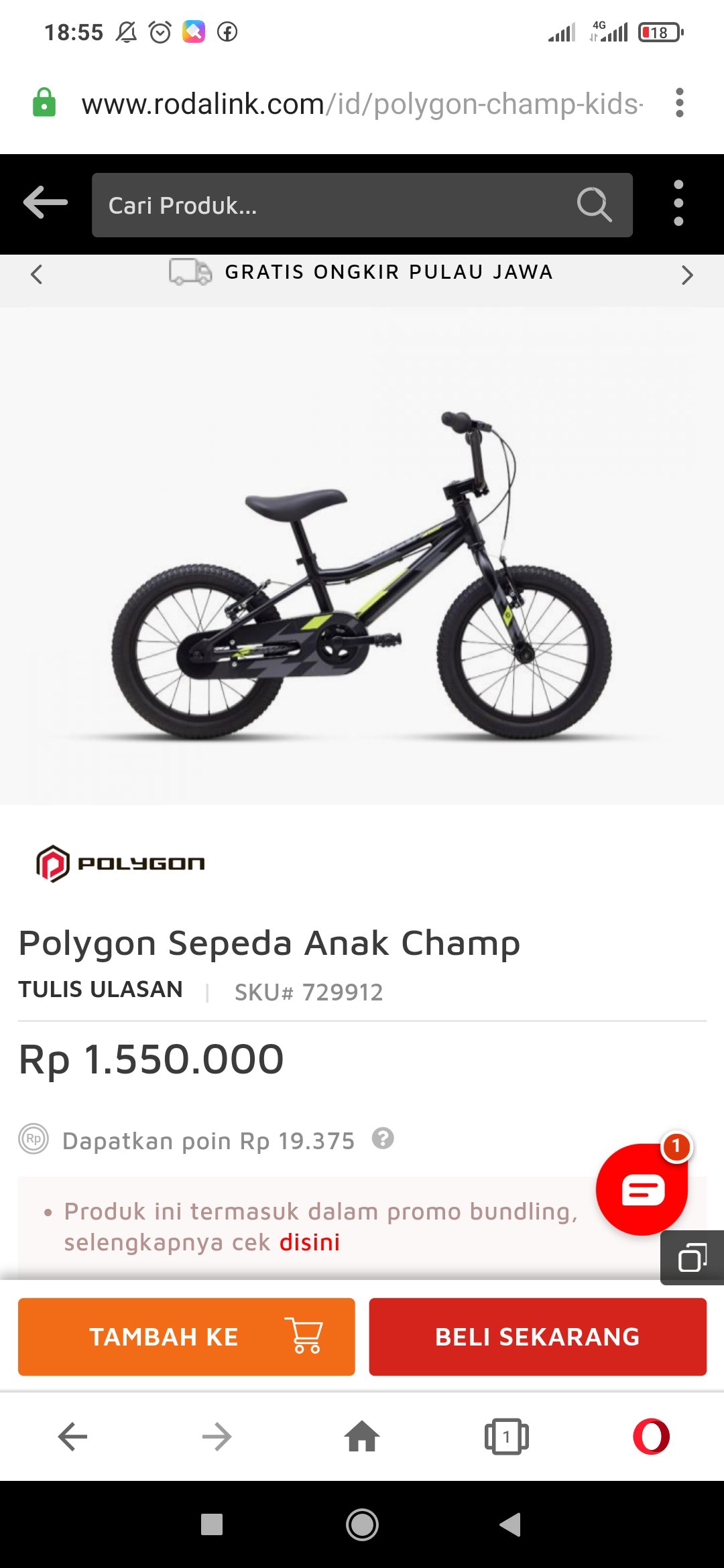
Task: Open the Opera menu button
Action: pyautogui.click(x=651, y=1437)
